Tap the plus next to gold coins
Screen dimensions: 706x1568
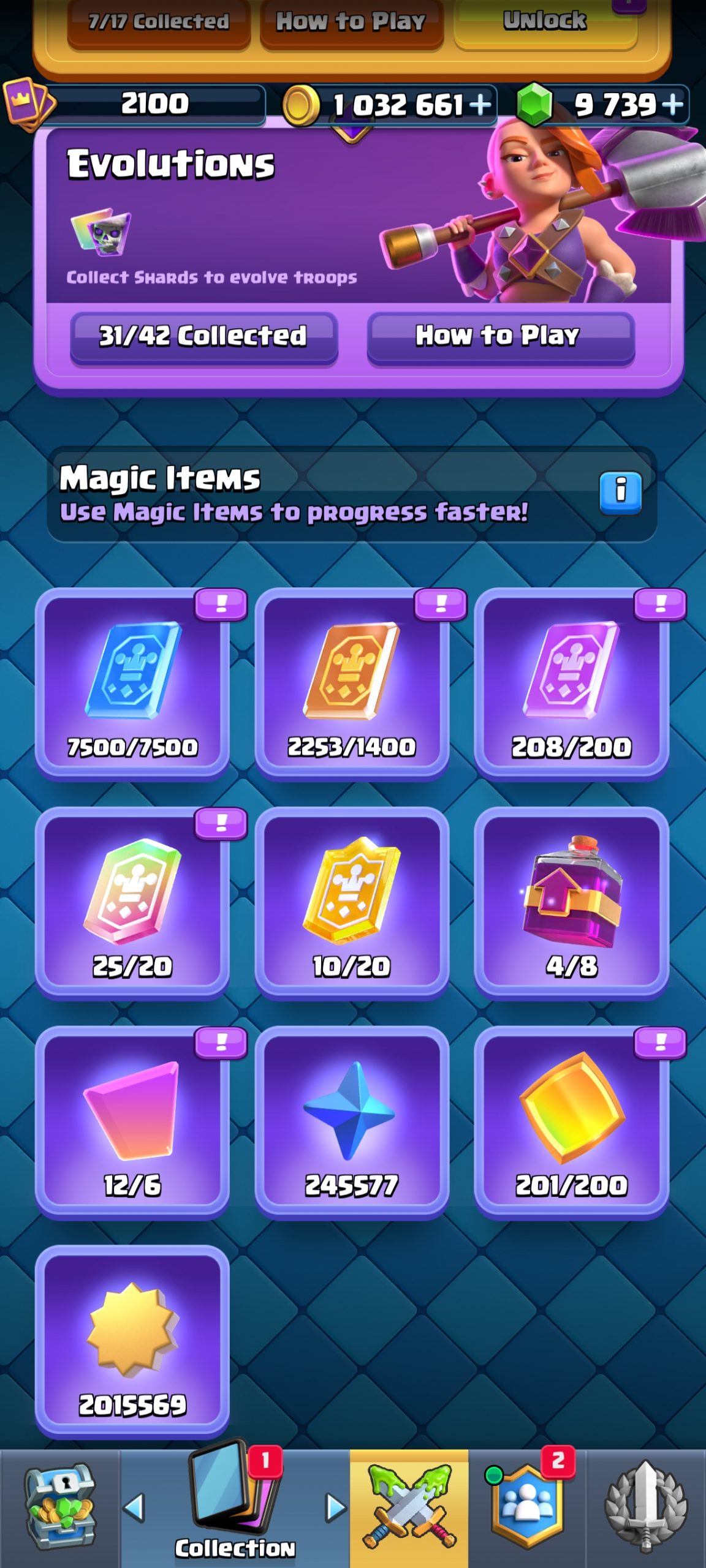click(x=480, y=104)
